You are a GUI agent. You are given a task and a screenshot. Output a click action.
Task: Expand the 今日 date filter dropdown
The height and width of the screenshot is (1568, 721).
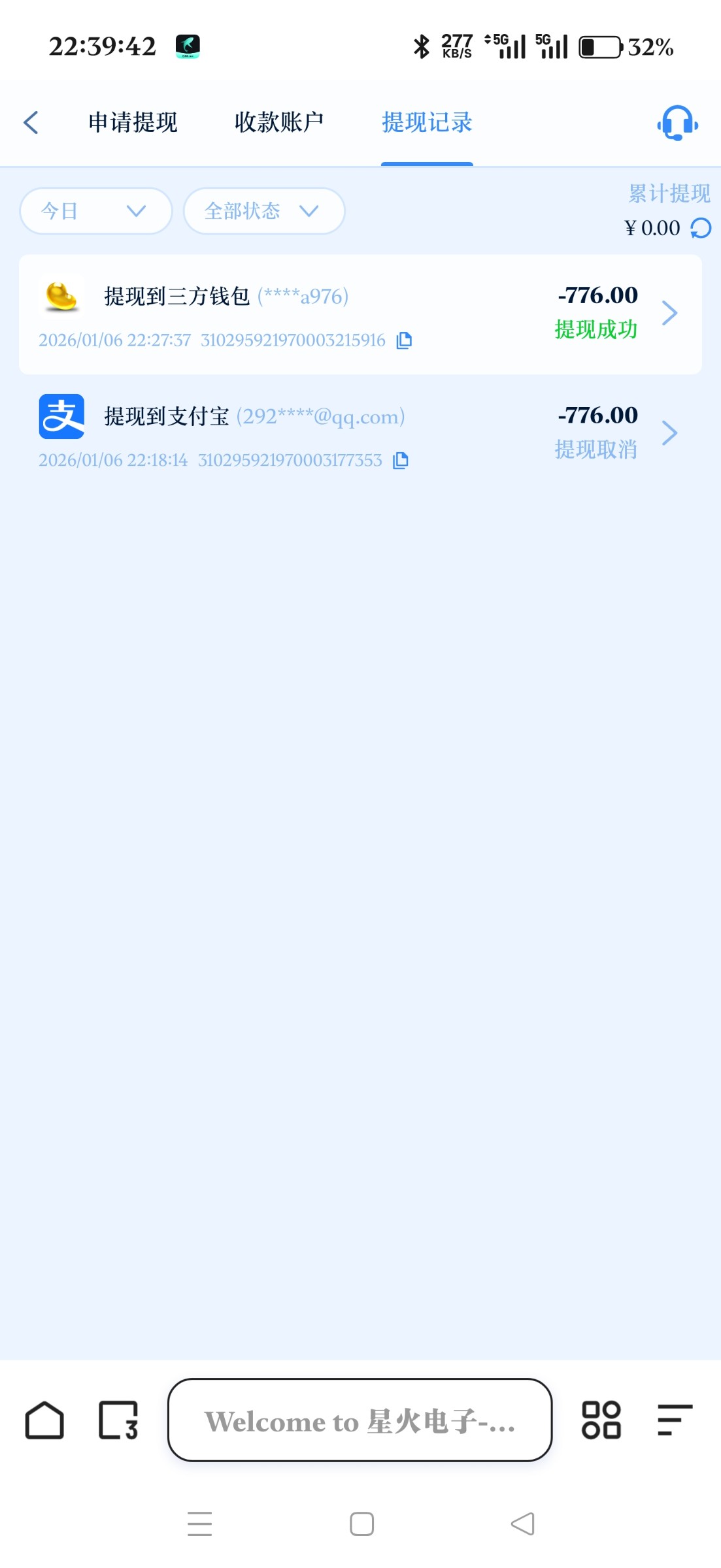point(95,211)
